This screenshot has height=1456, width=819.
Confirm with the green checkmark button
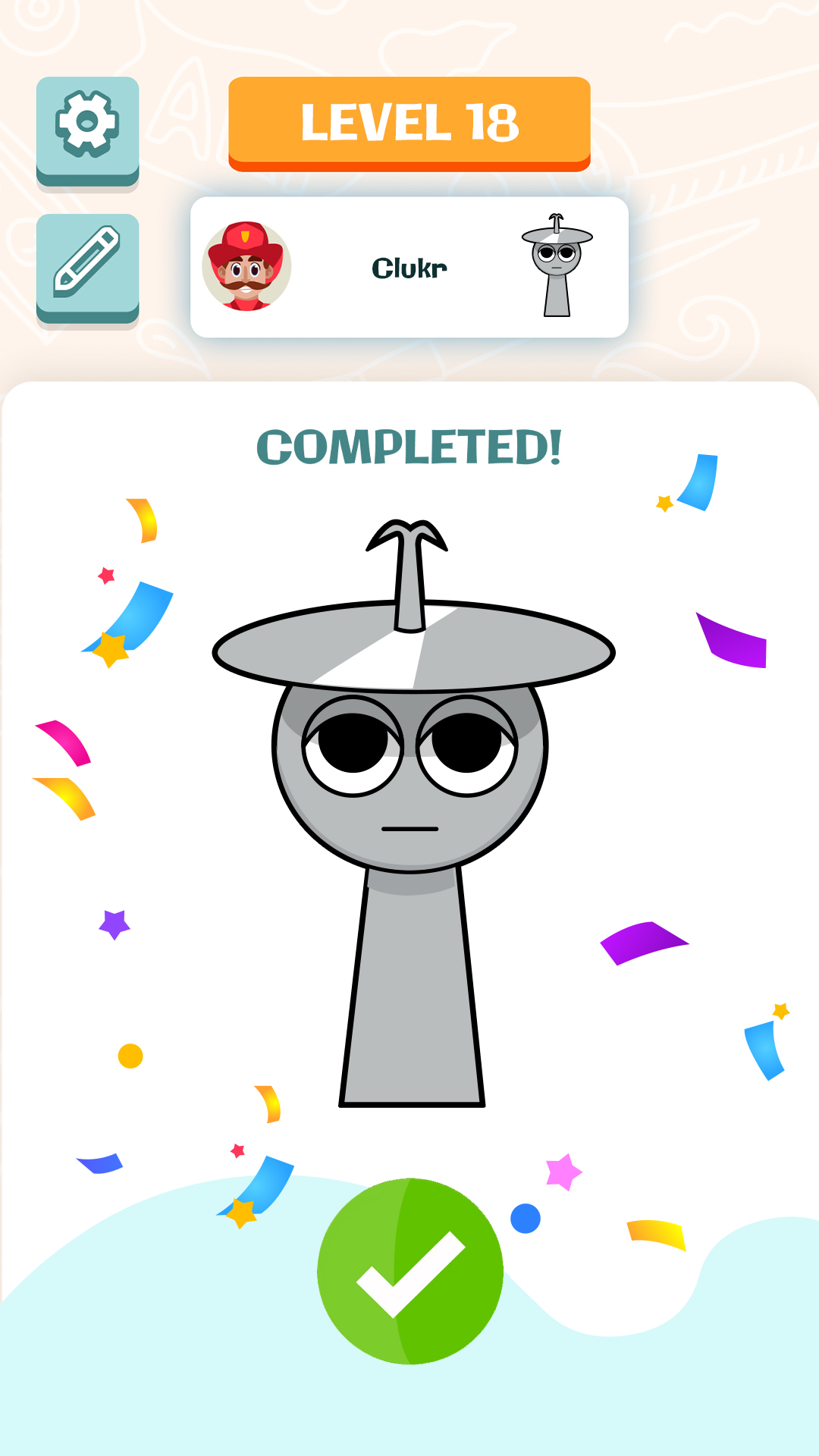[410, 1271]
